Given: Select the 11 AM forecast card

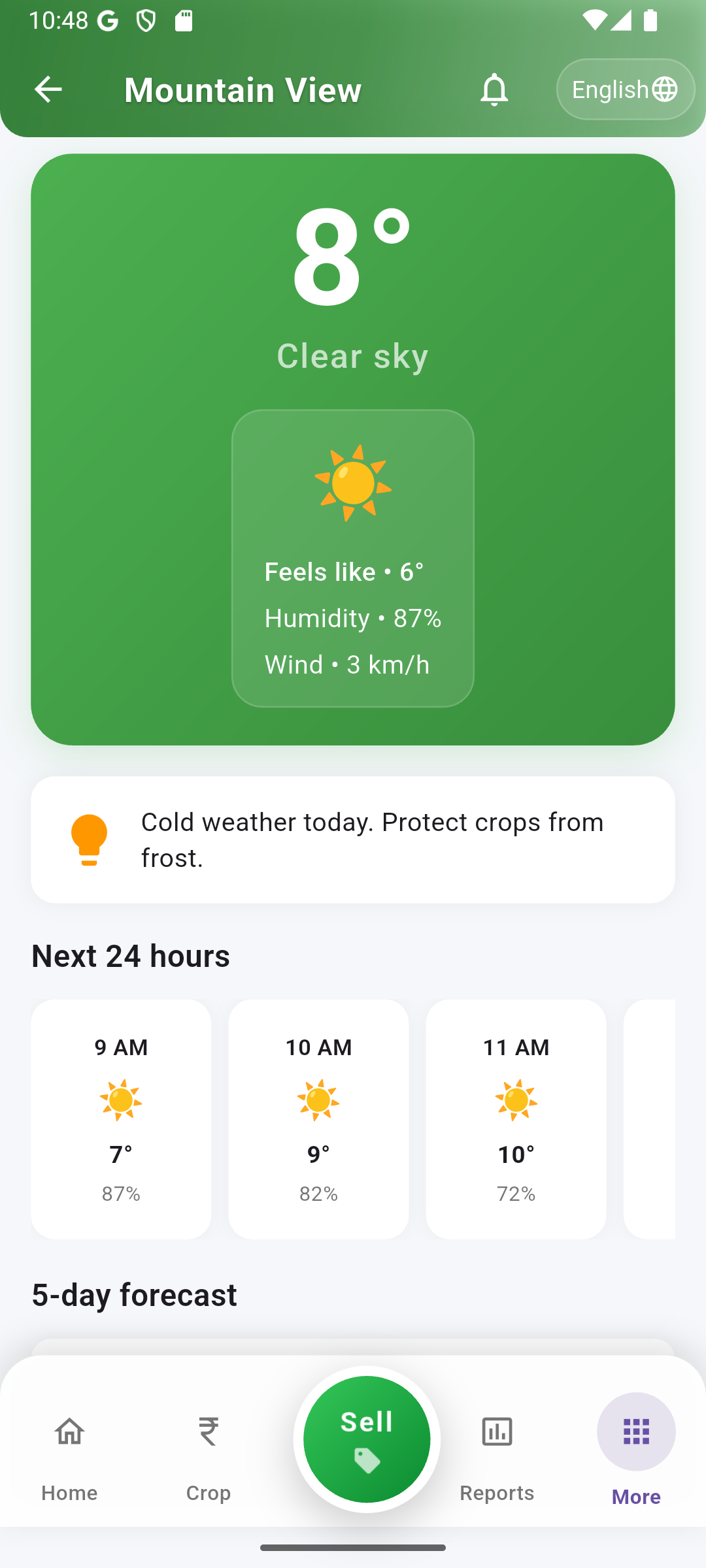Looking at the screenshot, I should coord(516,1117).
